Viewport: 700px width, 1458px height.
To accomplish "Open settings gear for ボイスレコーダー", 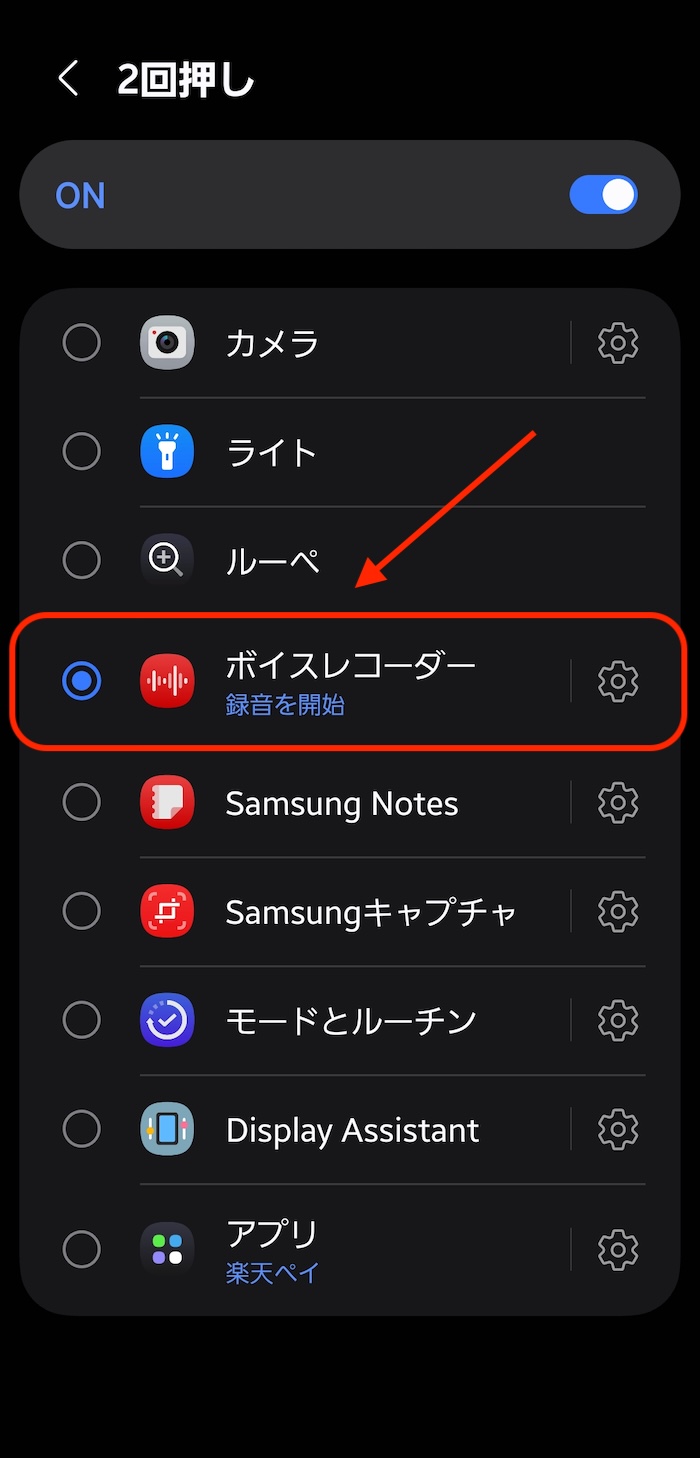I will (x=617, y=681).
